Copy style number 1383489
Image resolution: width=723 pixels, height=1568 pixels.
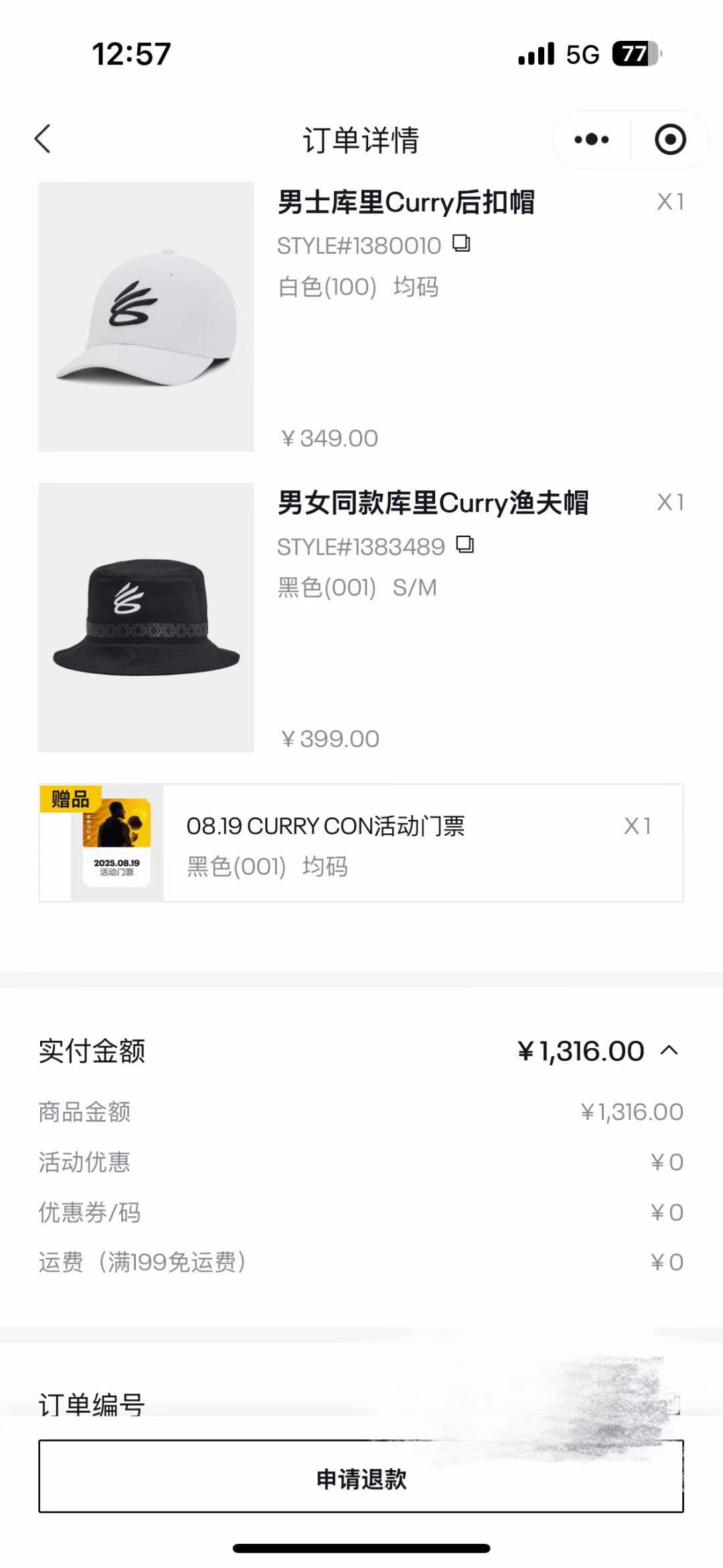click(465, 545)
